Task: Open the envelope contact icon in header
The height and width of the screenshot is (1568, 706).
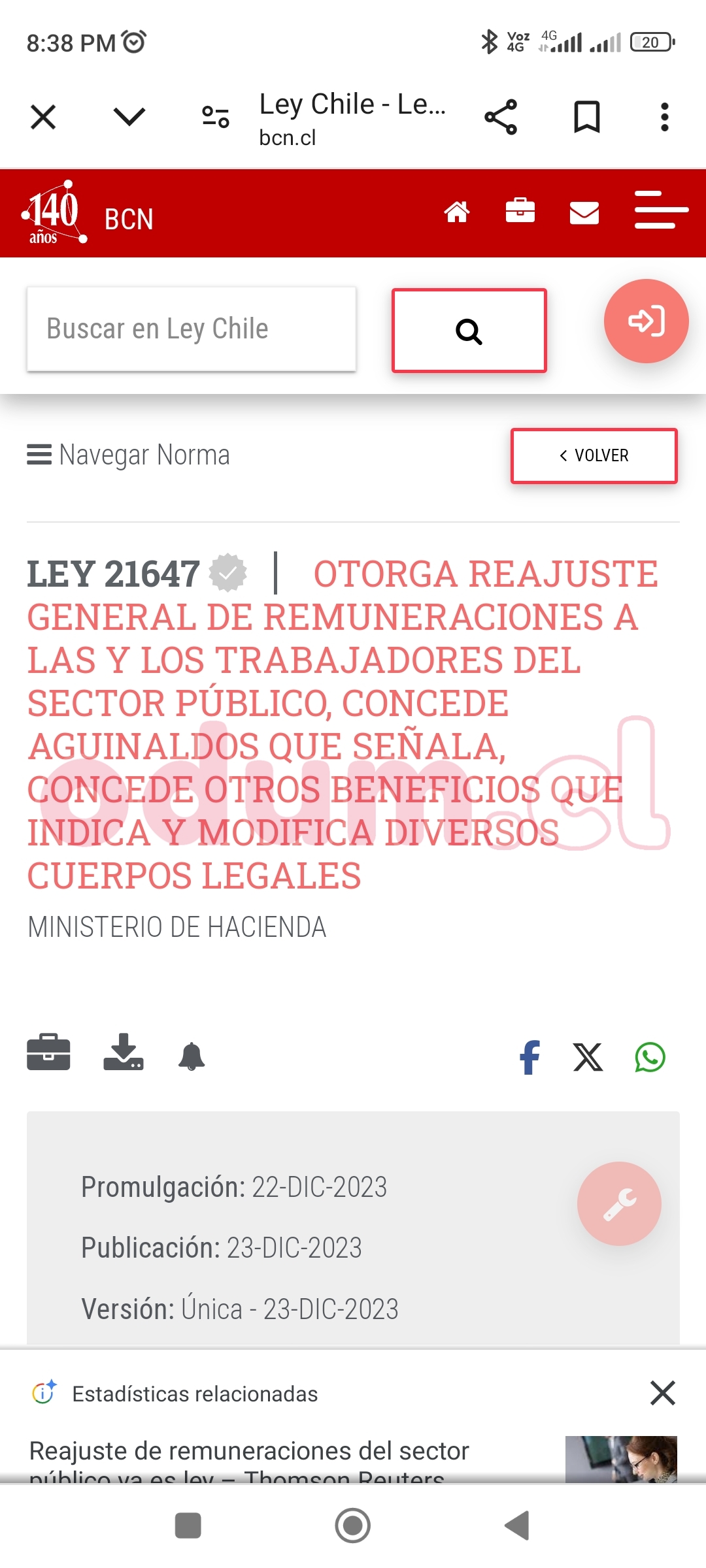Action: tap(584, 212)
